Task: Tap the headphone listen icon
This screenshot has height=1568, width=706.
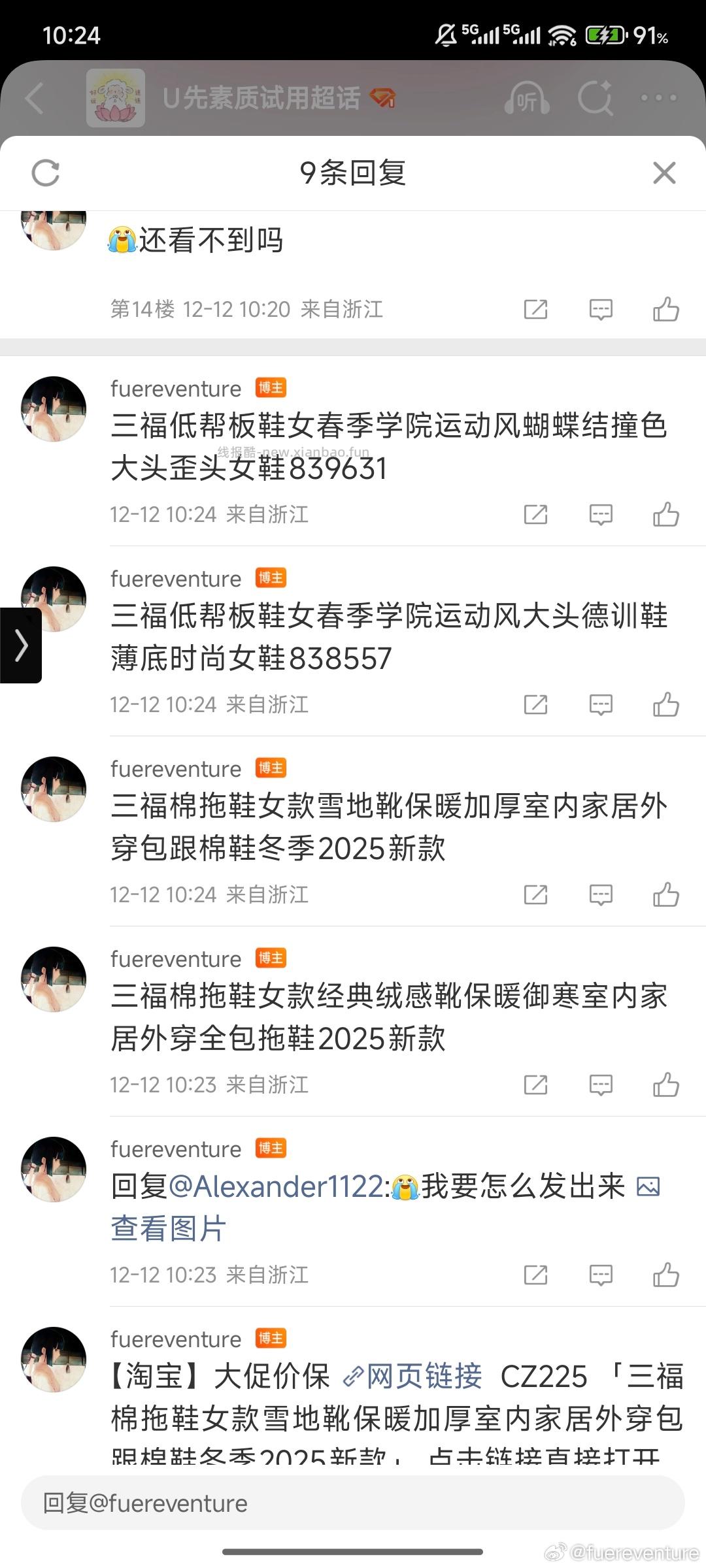Action: 527,97
